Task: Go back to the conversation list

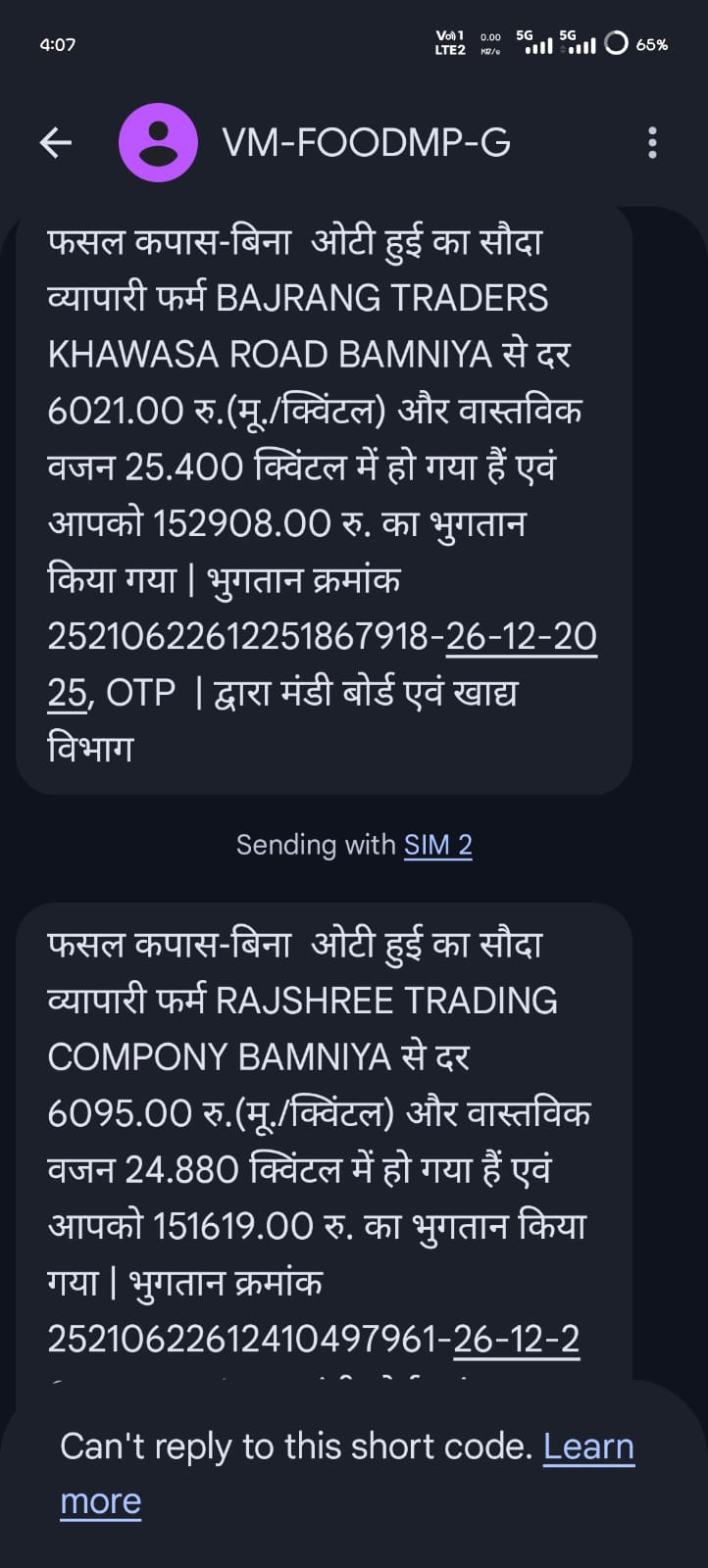Action: pos(56,143)
